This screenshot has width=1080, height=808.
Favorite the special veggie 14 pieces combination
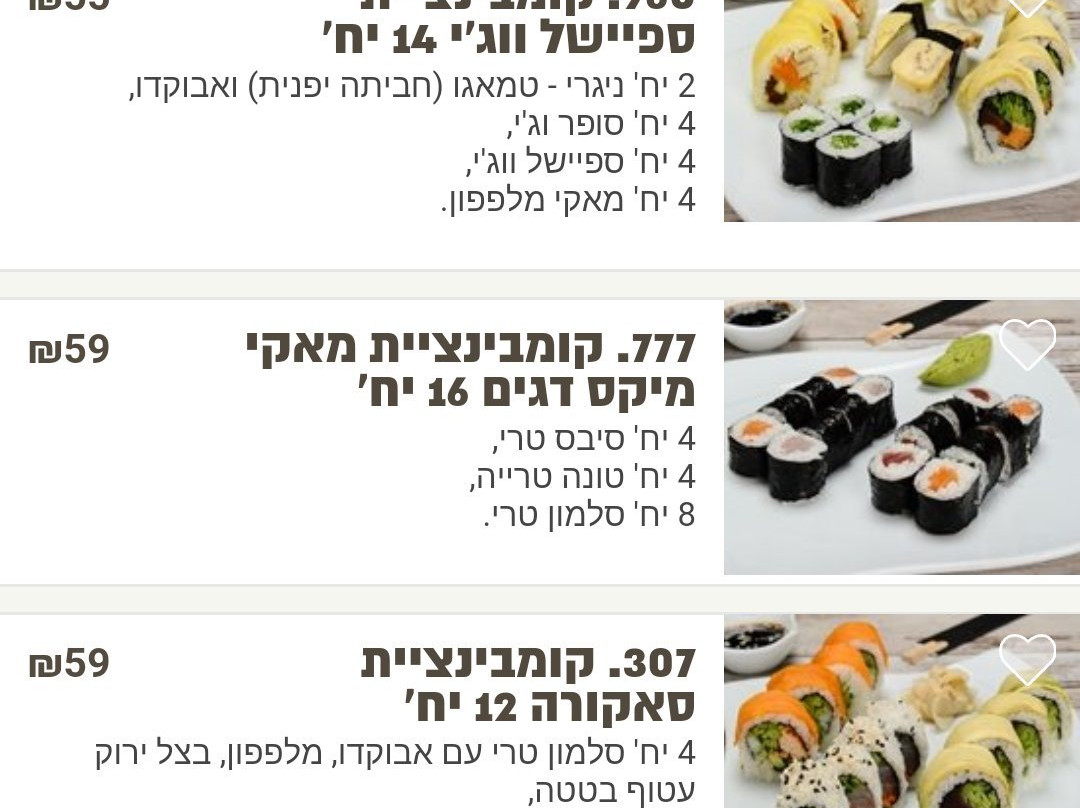coord(1027,8)
